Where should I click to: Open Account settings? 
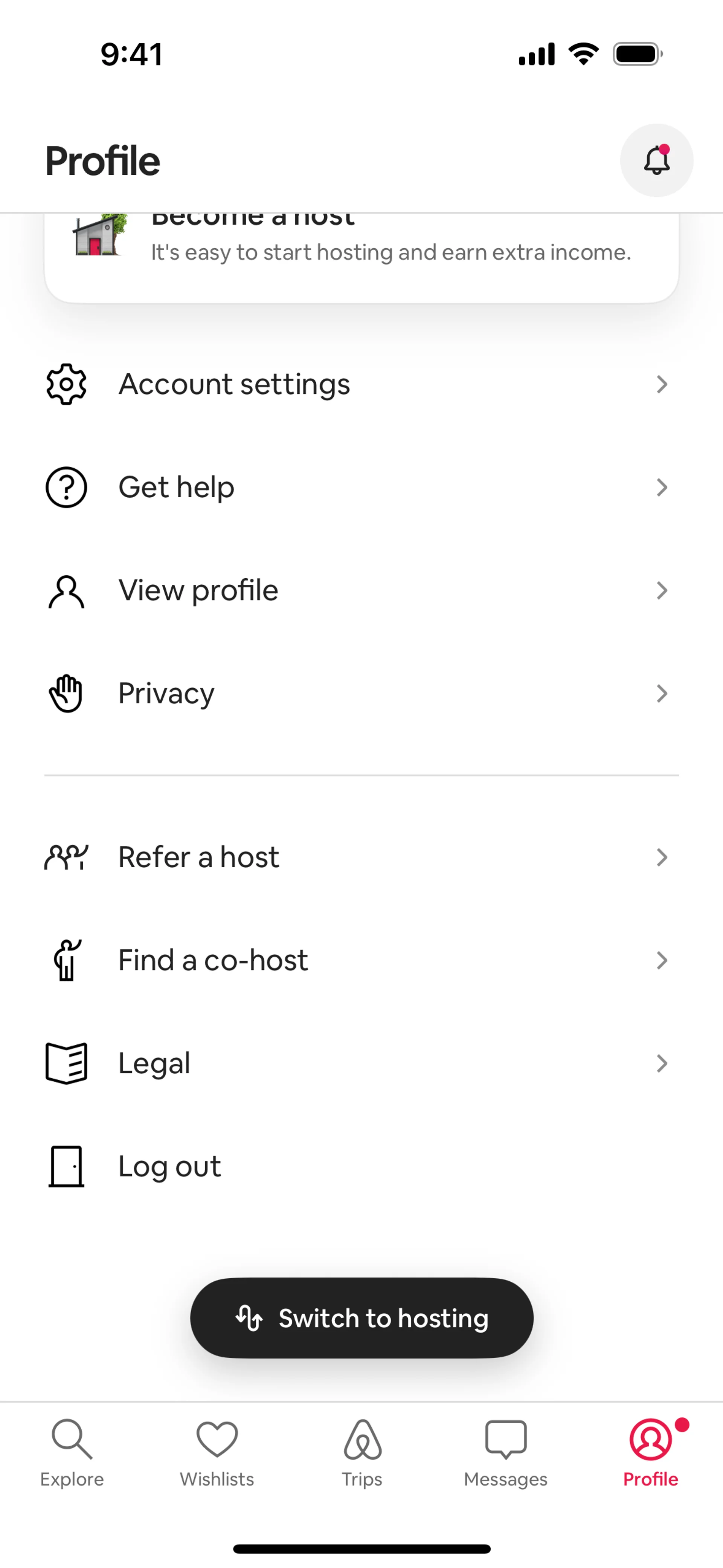tap(361, 384)
